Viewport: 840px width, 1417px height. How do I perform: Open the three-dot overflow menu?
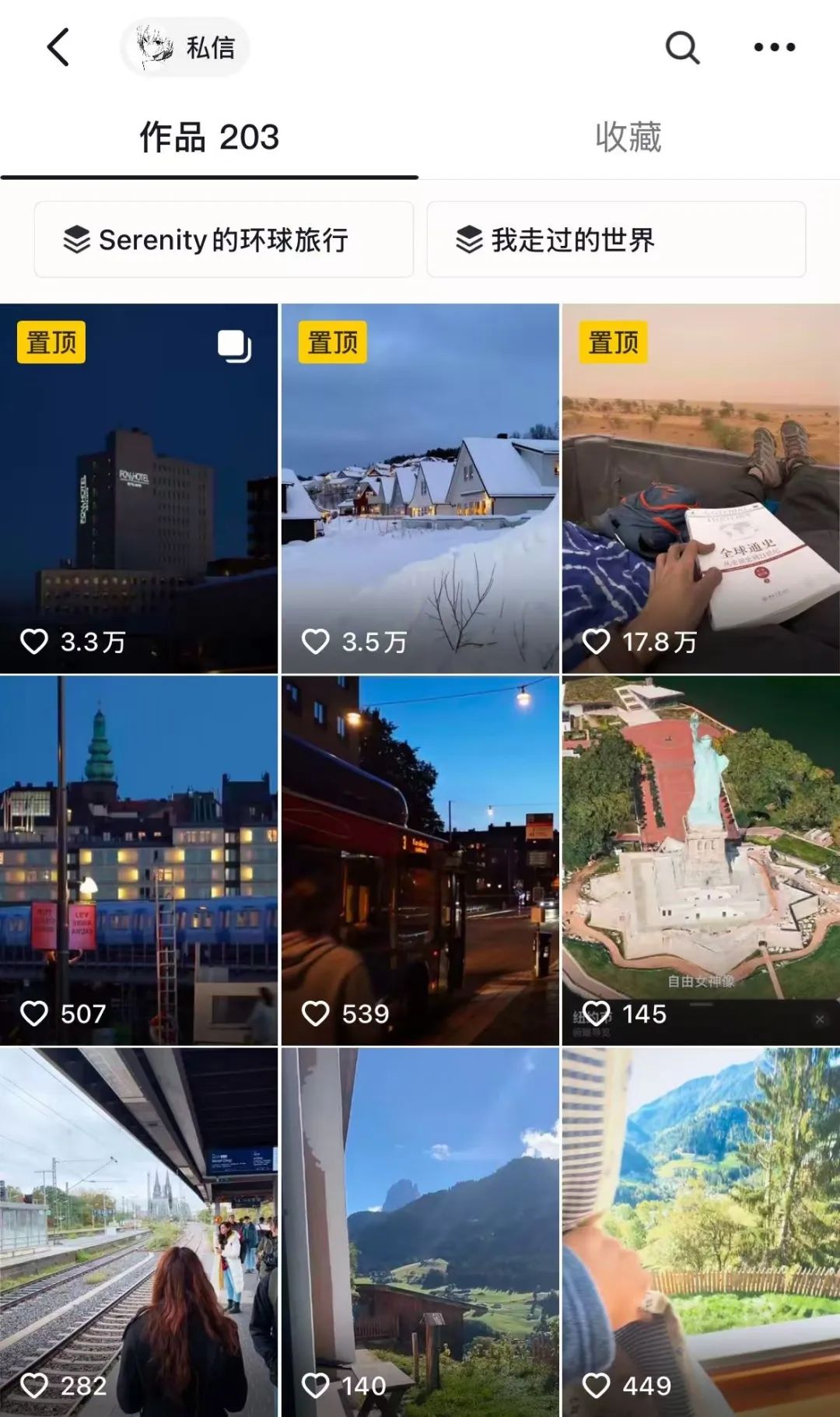[774, 47]
